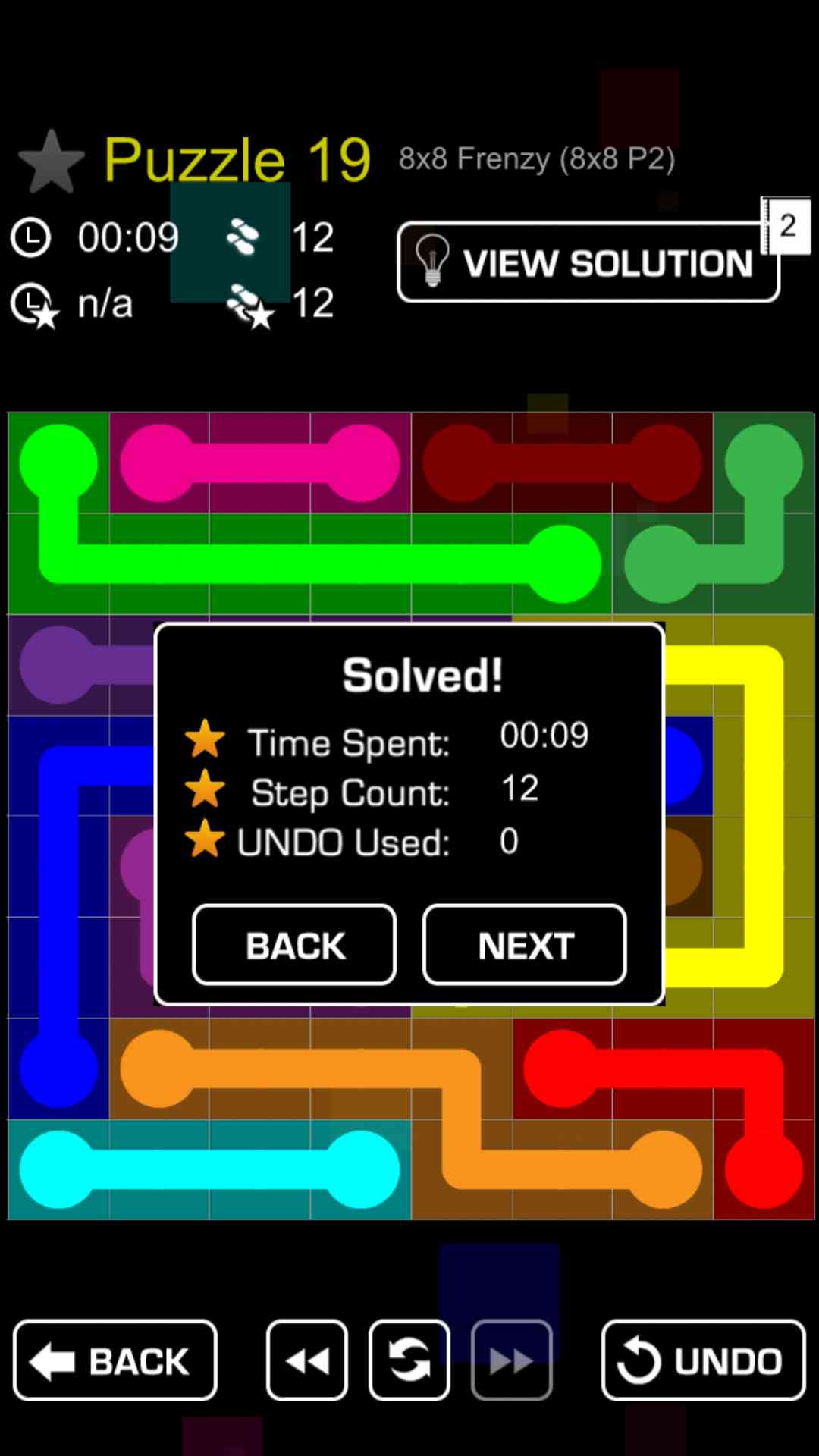Tap BACK in the Solved dialog
Viewport: 819px width, 1456px height.
click(x=294, y=945)
